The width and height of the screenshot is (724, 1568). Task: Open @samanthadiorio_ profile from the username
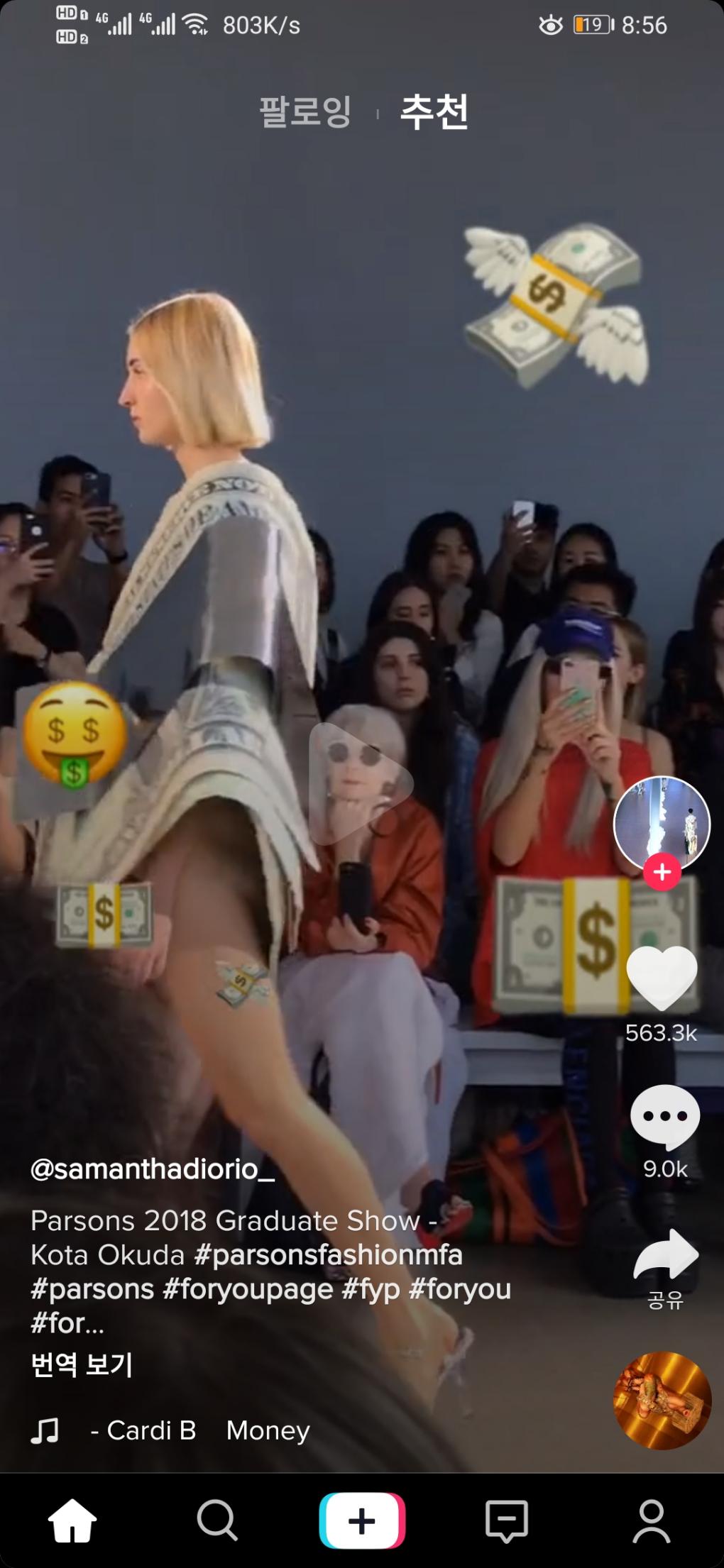(152, 1169)
